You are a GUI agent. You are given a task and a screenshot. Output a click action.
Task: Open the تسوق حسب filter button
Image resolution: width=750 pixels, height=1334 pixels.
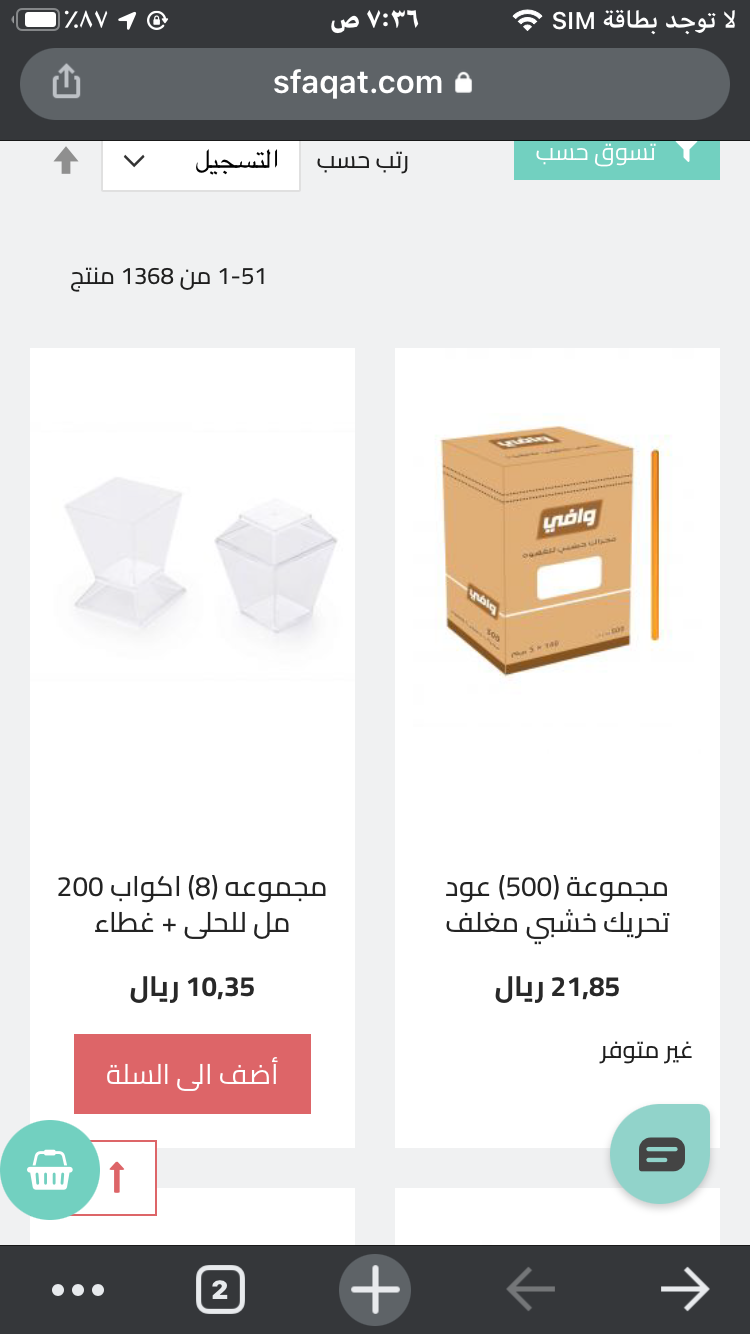click(x=617, y=157)
